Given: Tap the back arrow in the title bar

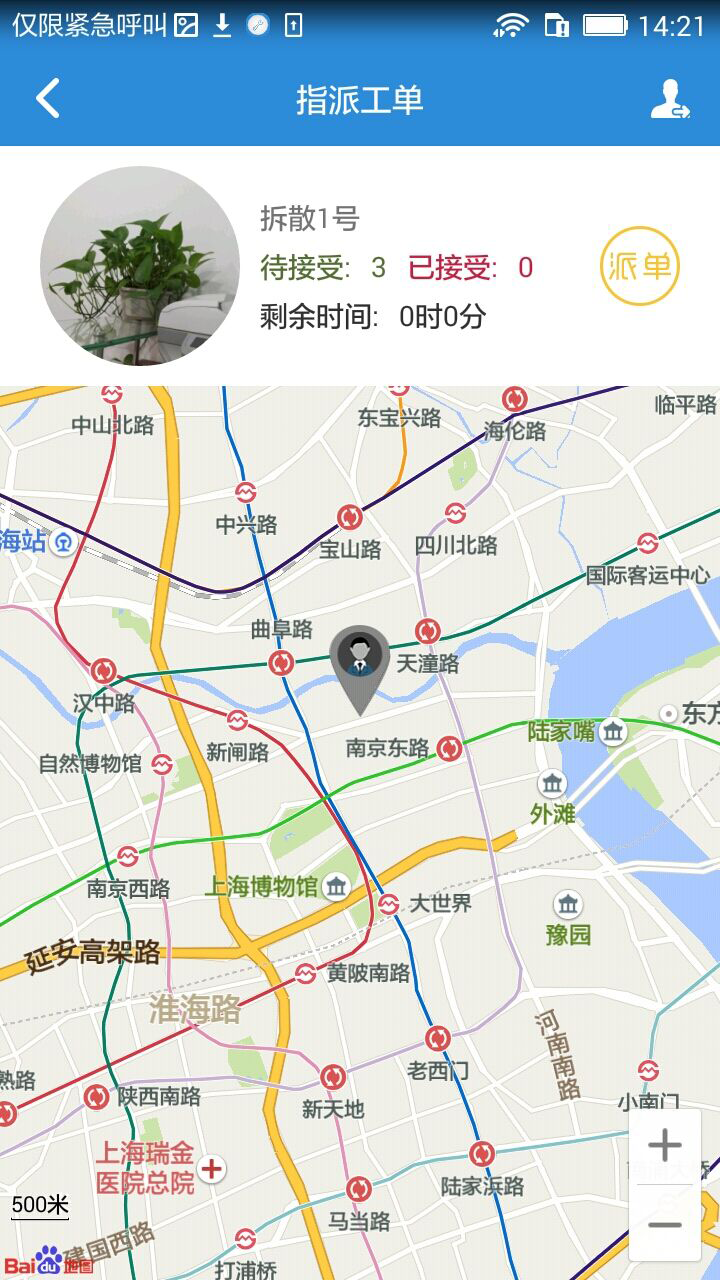Looking at the screenshot, I should click(x=47, y=99).
